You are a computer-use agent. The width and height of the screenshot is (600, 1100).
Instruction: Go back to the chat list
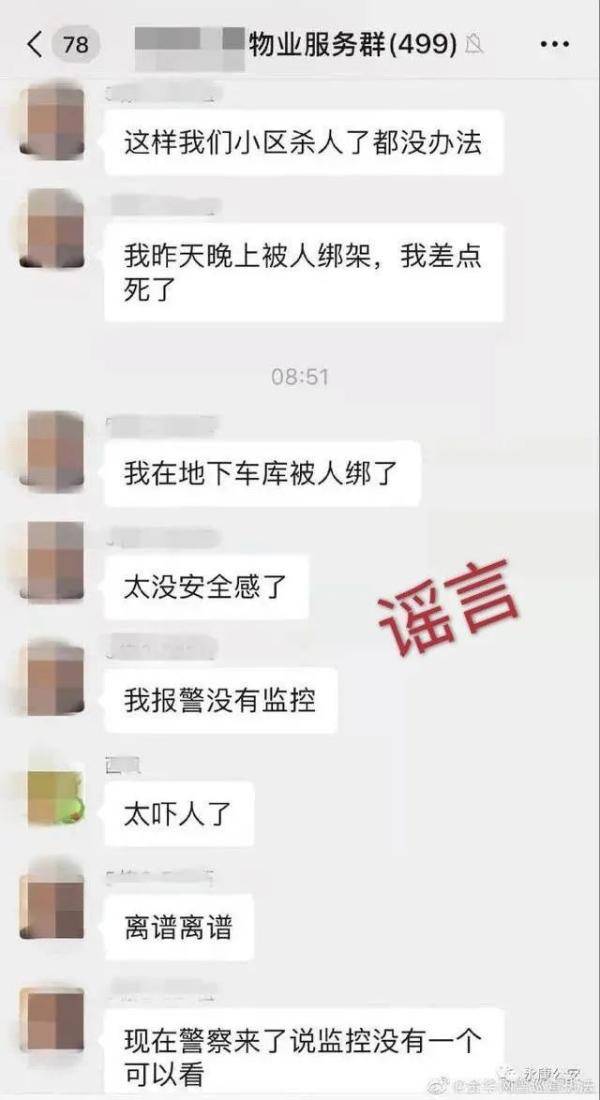tap(35, 45)
